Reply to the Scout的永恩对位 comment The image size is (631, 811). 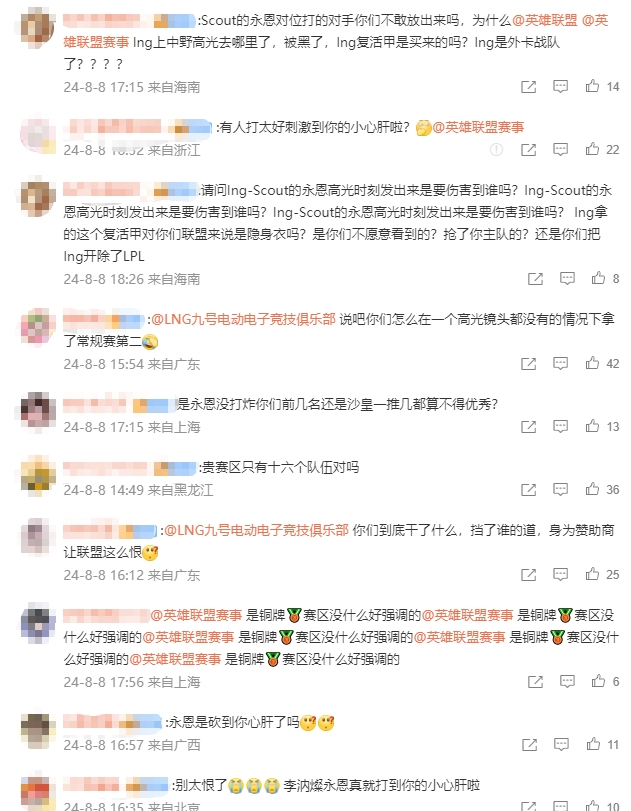coord(563,87)
